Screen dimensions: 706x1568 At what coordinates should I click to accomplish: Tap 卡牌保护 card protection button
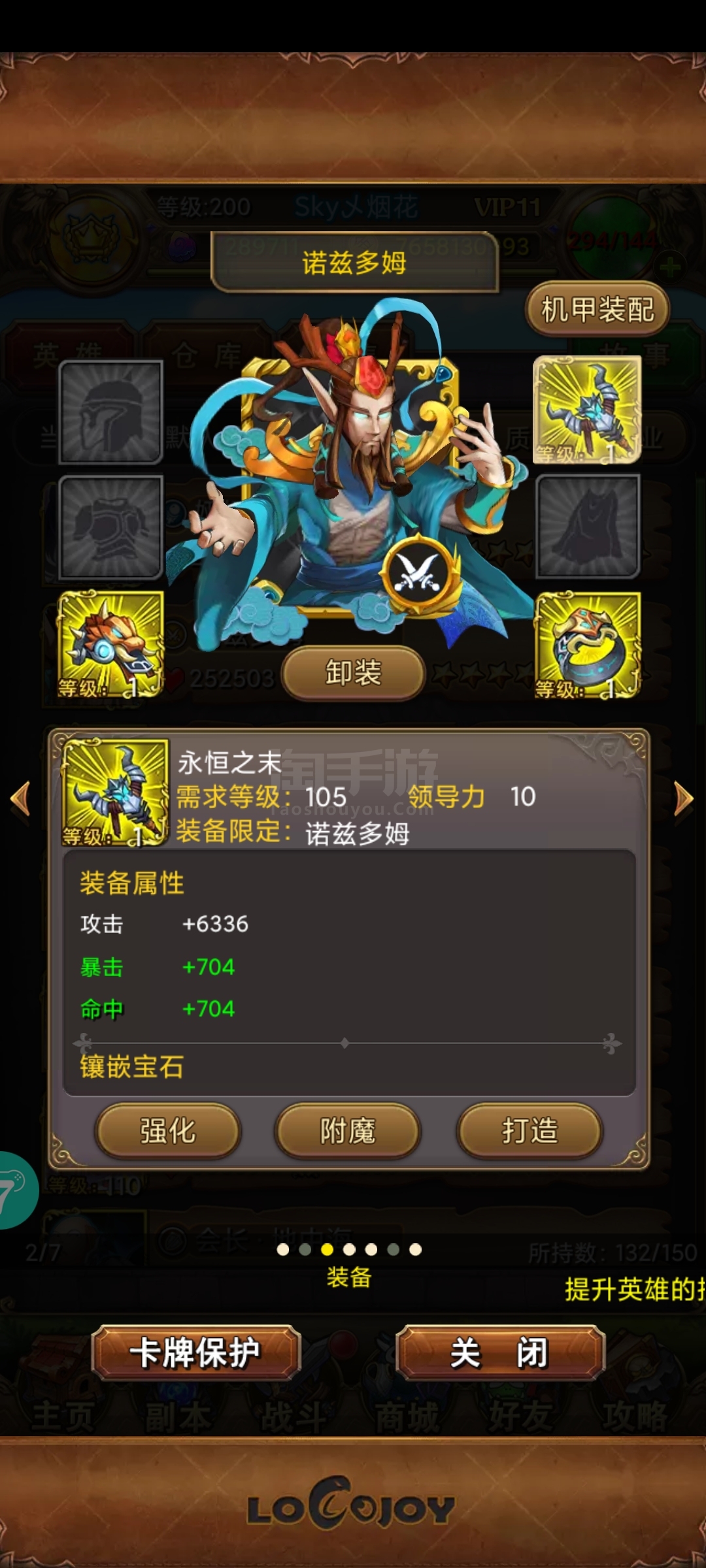[195, 1352]
